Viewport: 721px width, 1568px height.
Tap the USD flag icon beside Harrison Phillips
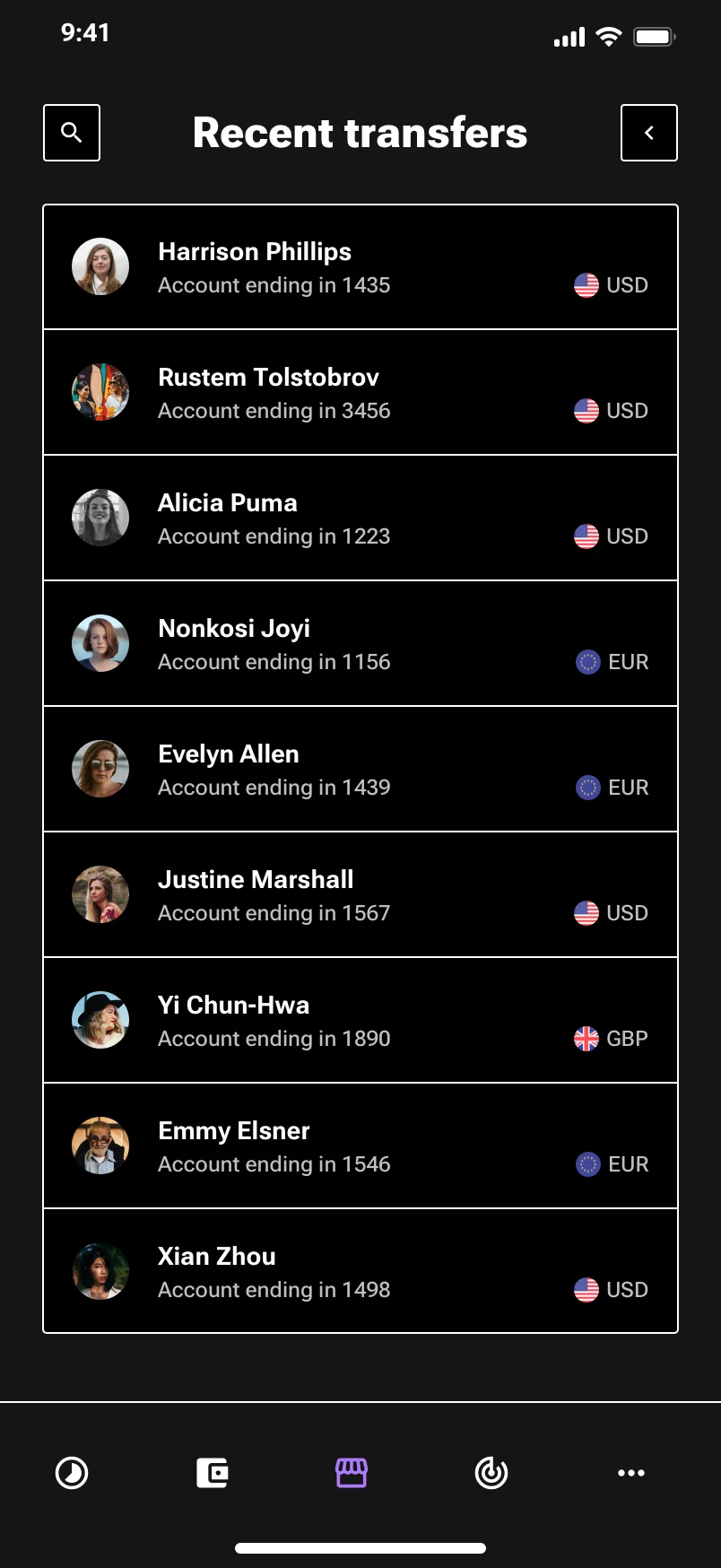click(x=586, y=284)
